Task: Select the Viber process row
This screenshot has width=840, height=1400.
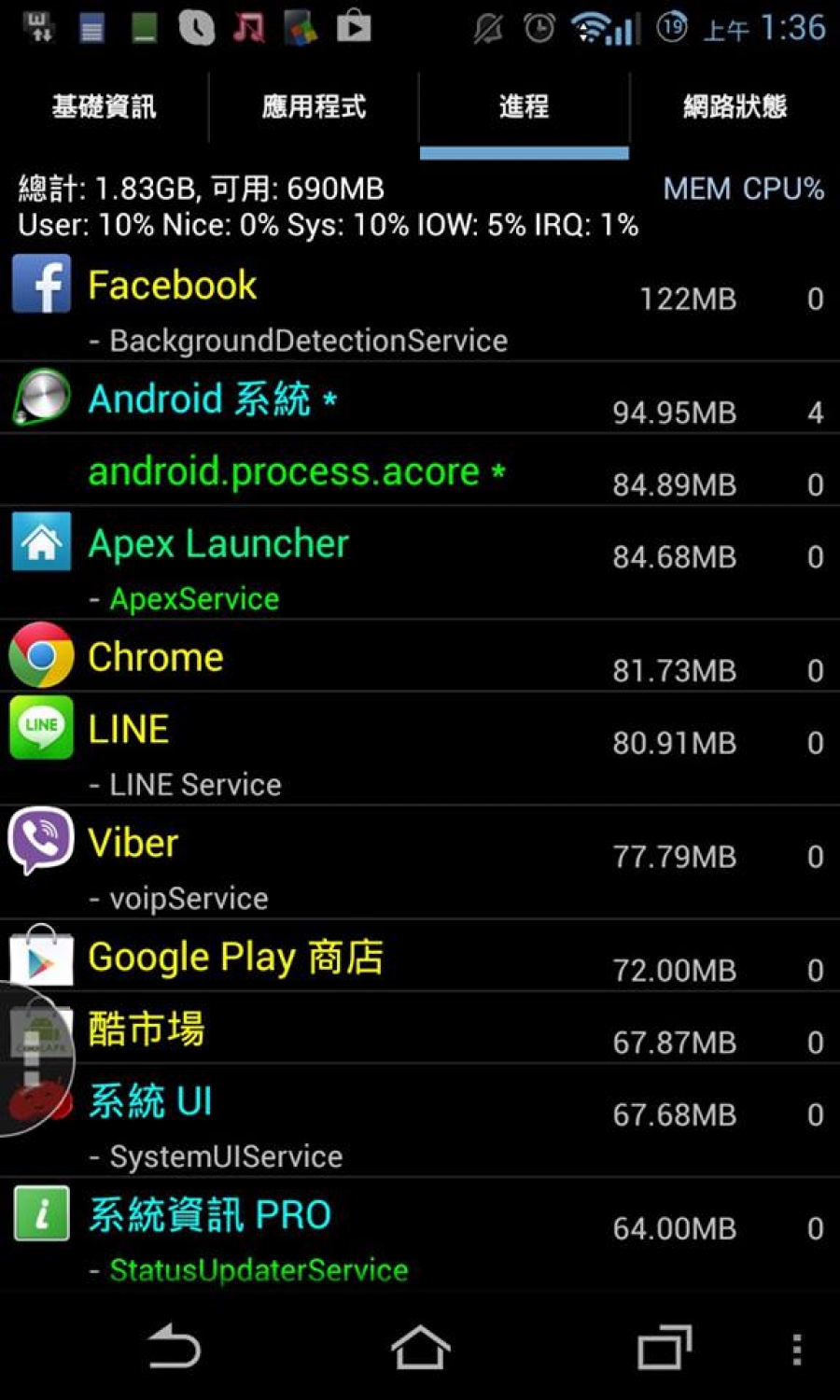Action: click(x=420, y=862)
